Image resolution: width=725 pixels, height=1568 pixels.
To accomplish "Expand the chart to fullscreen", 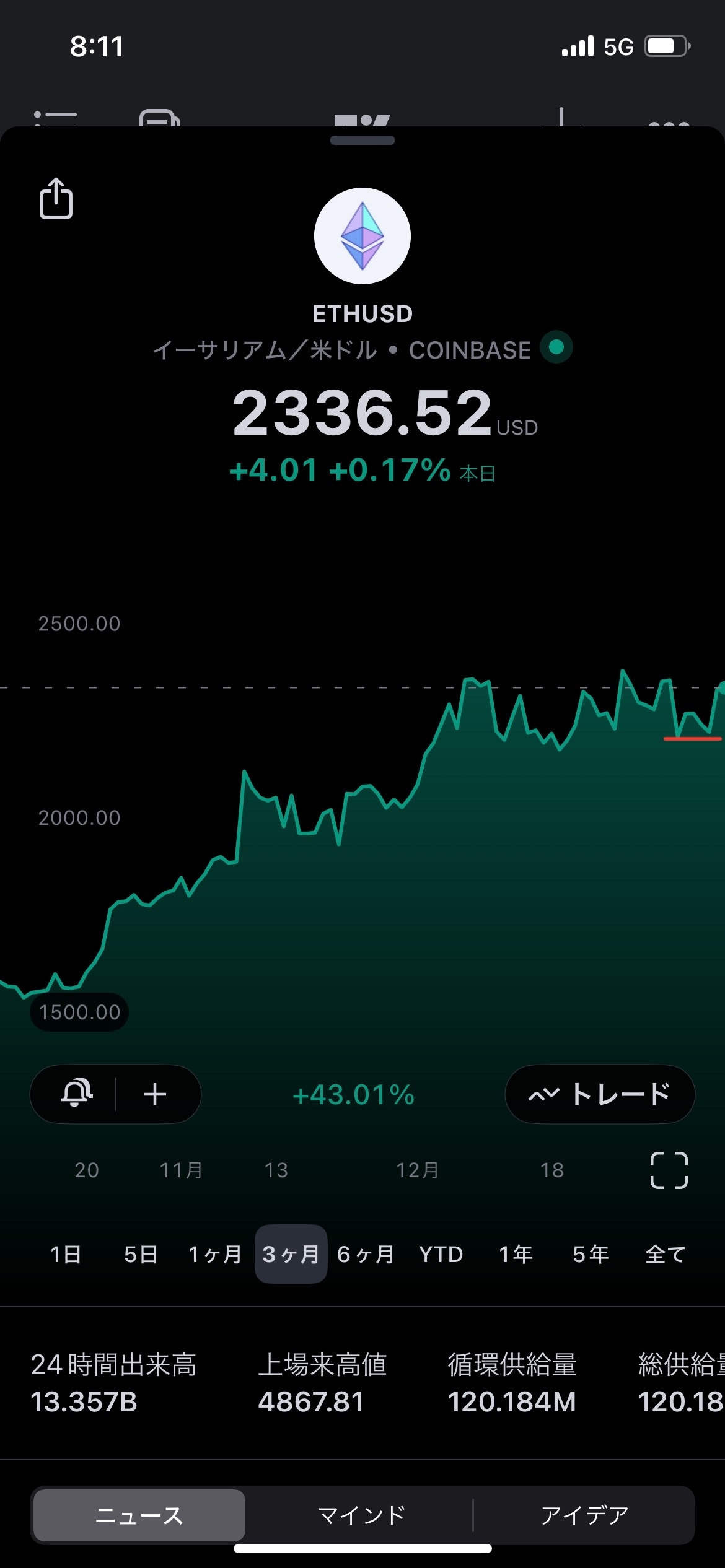I will click(x=668, y=1170).
